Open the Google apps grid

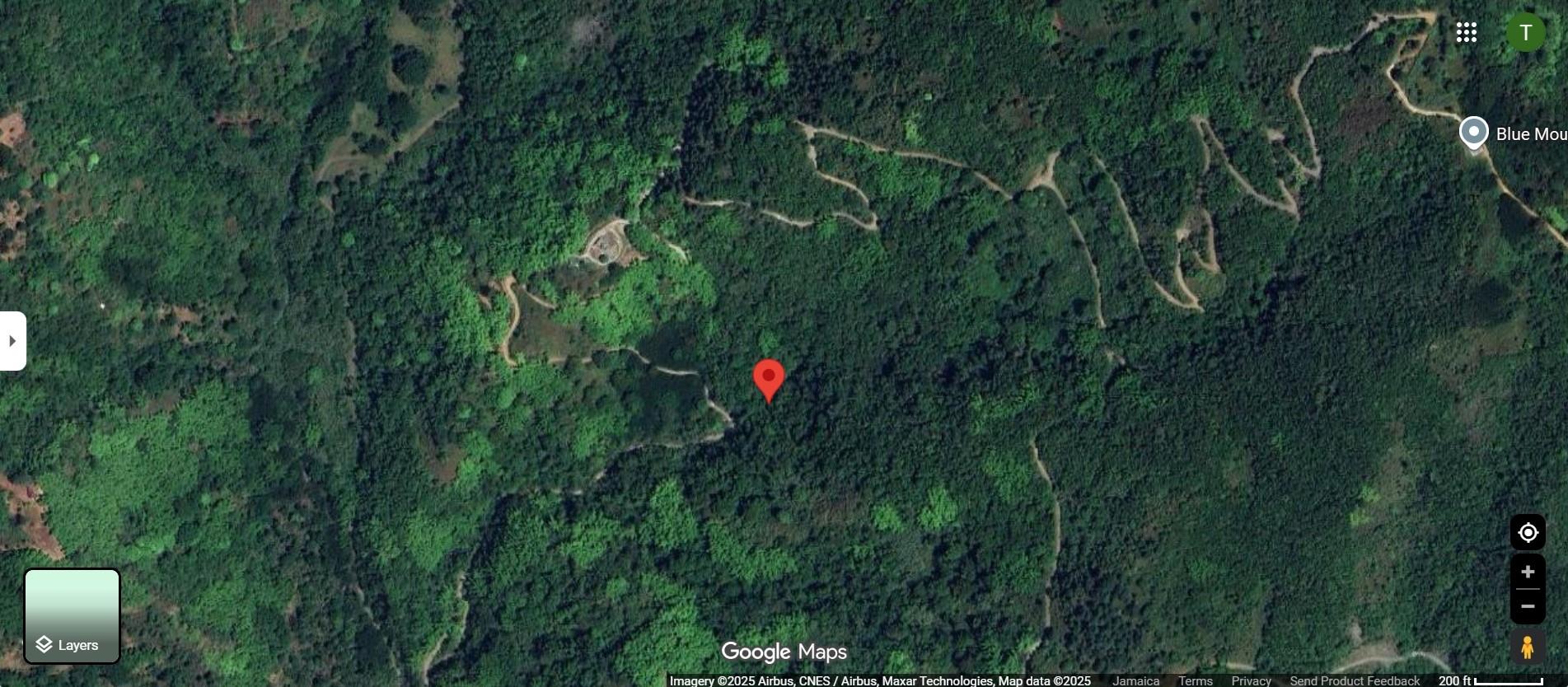[x=1466, y=33]
